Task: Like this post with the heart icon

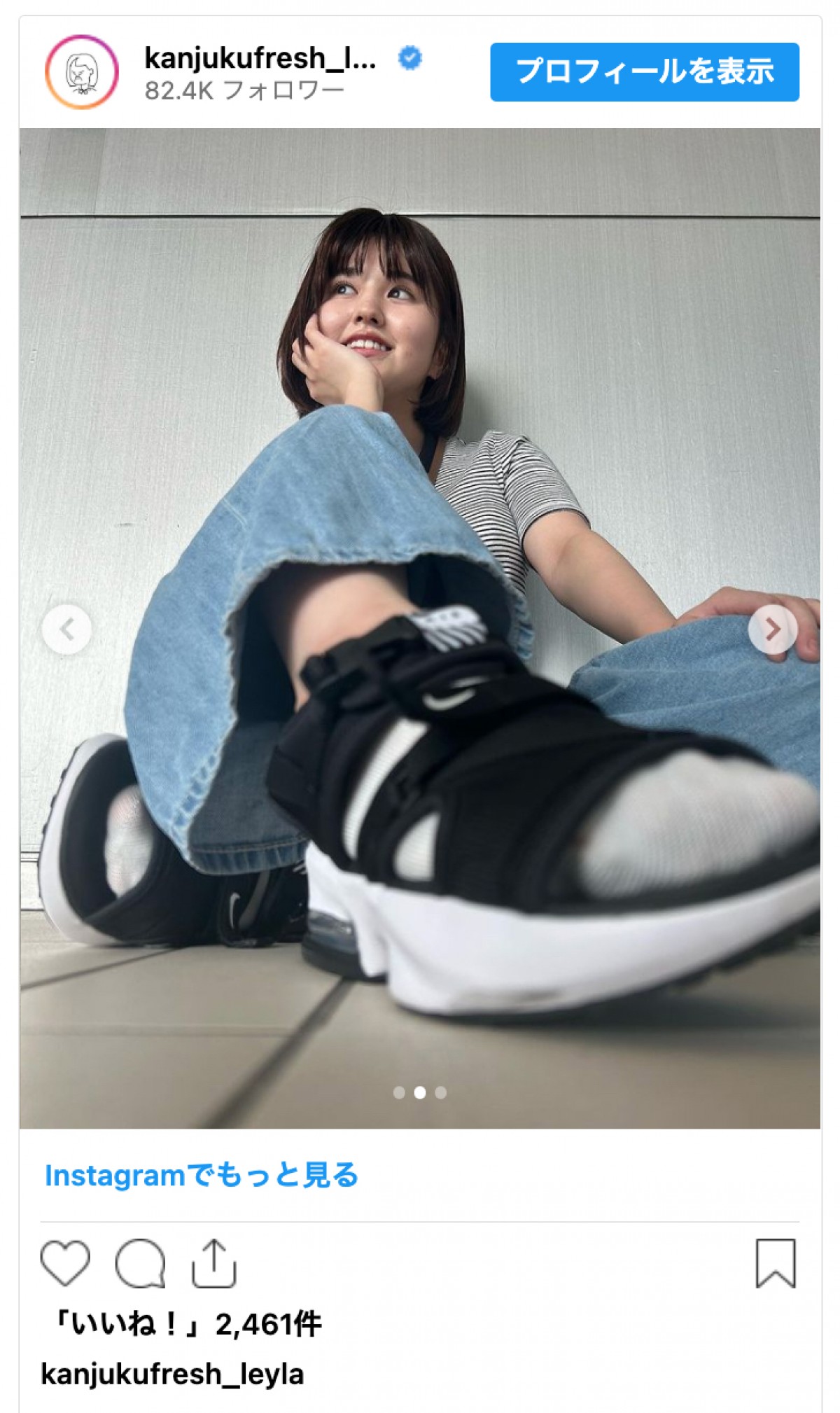Action: (65, 1264)
